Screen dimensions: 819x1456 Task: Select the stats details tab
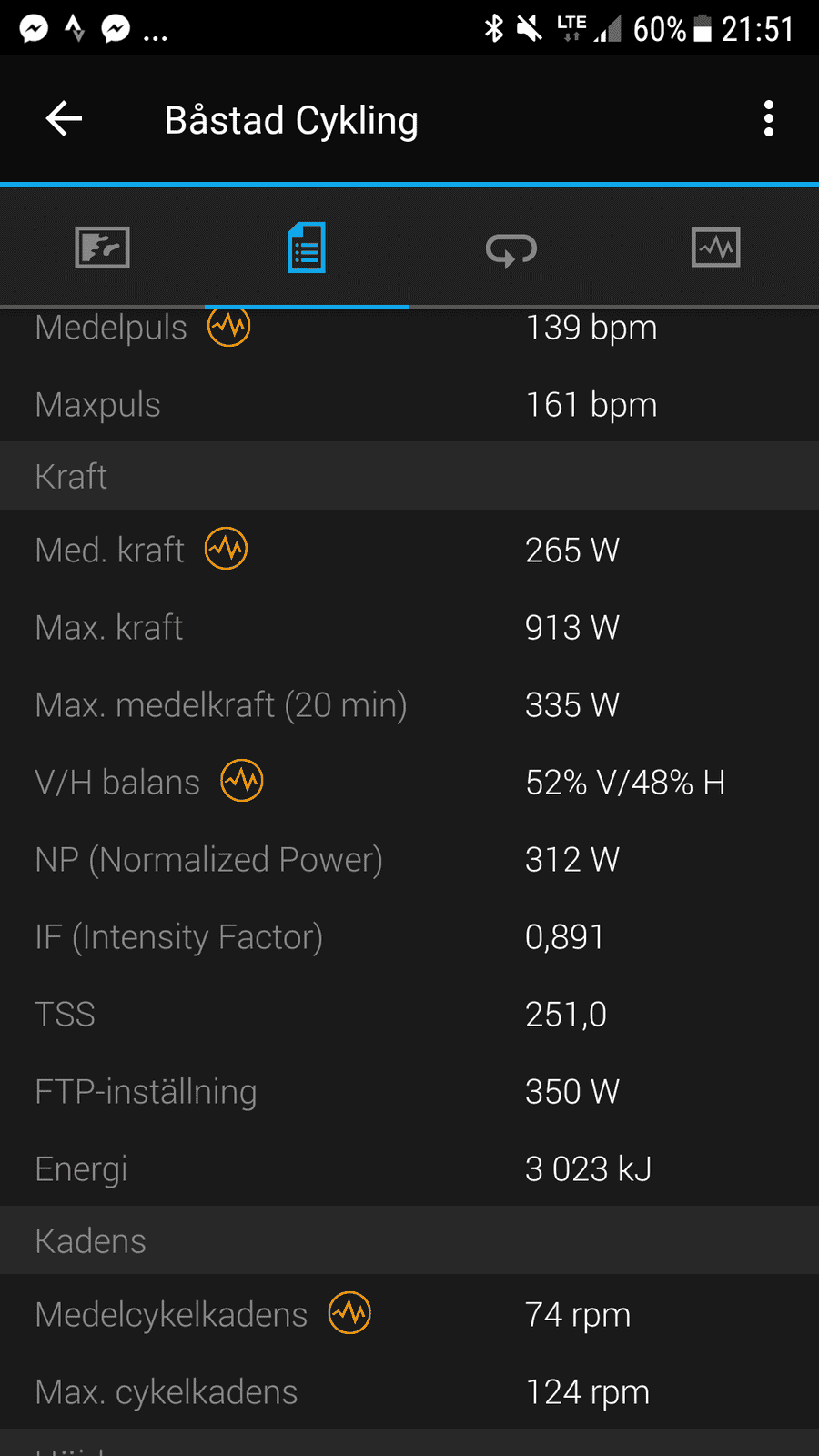(x=307, y=248)
